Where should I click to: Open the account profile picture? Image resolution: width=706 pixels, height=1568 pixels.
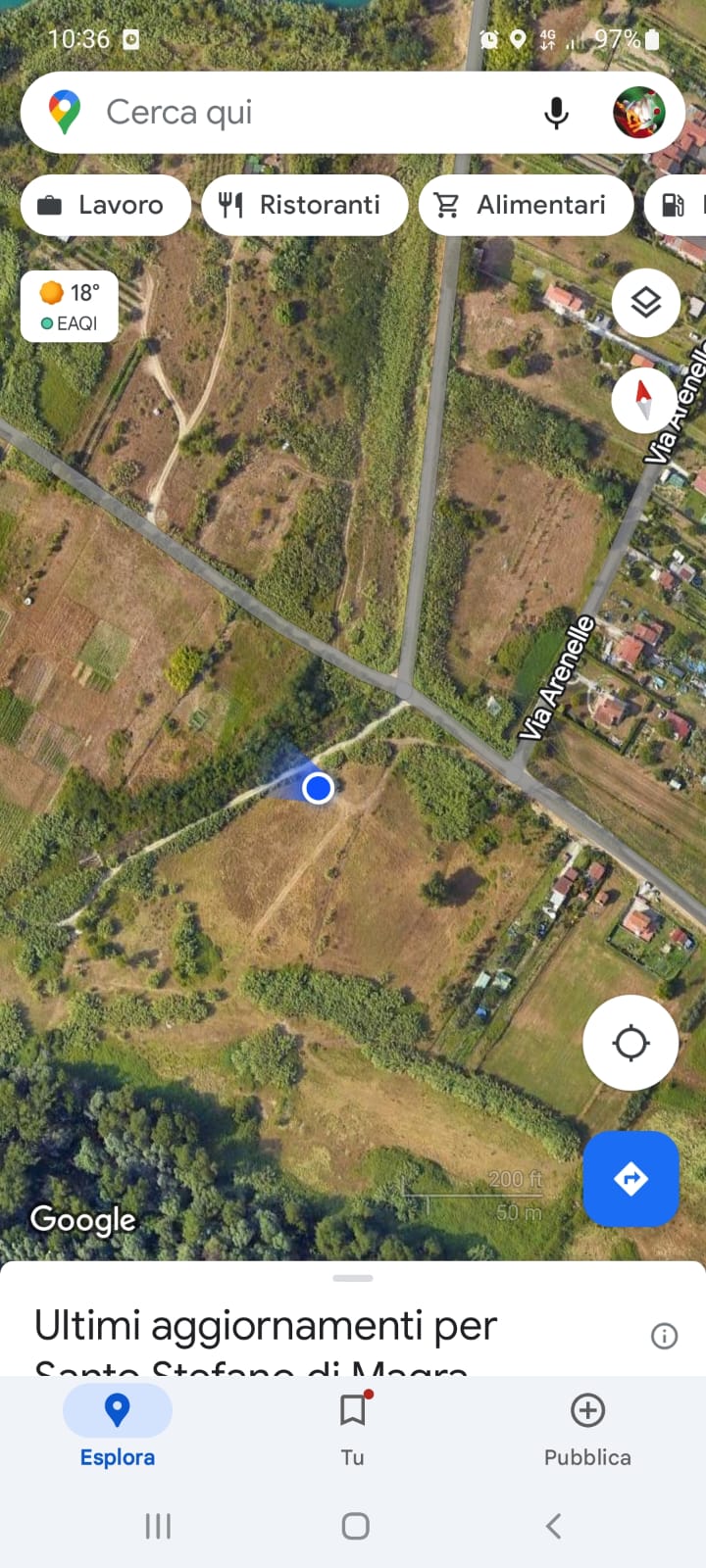639,112
